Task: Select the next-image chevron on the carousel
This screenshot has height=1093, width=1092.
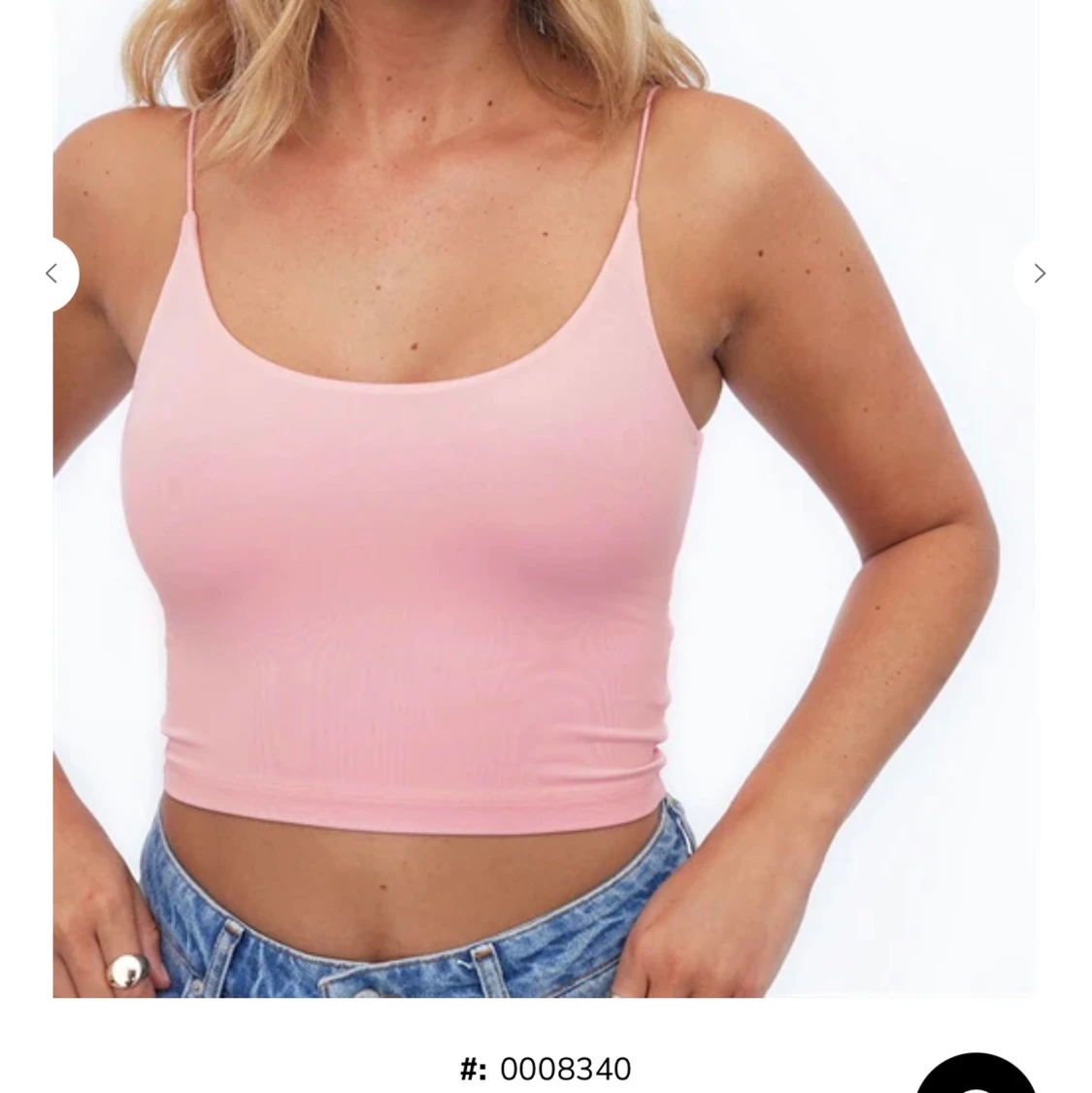Action: tap(1039, 275)
